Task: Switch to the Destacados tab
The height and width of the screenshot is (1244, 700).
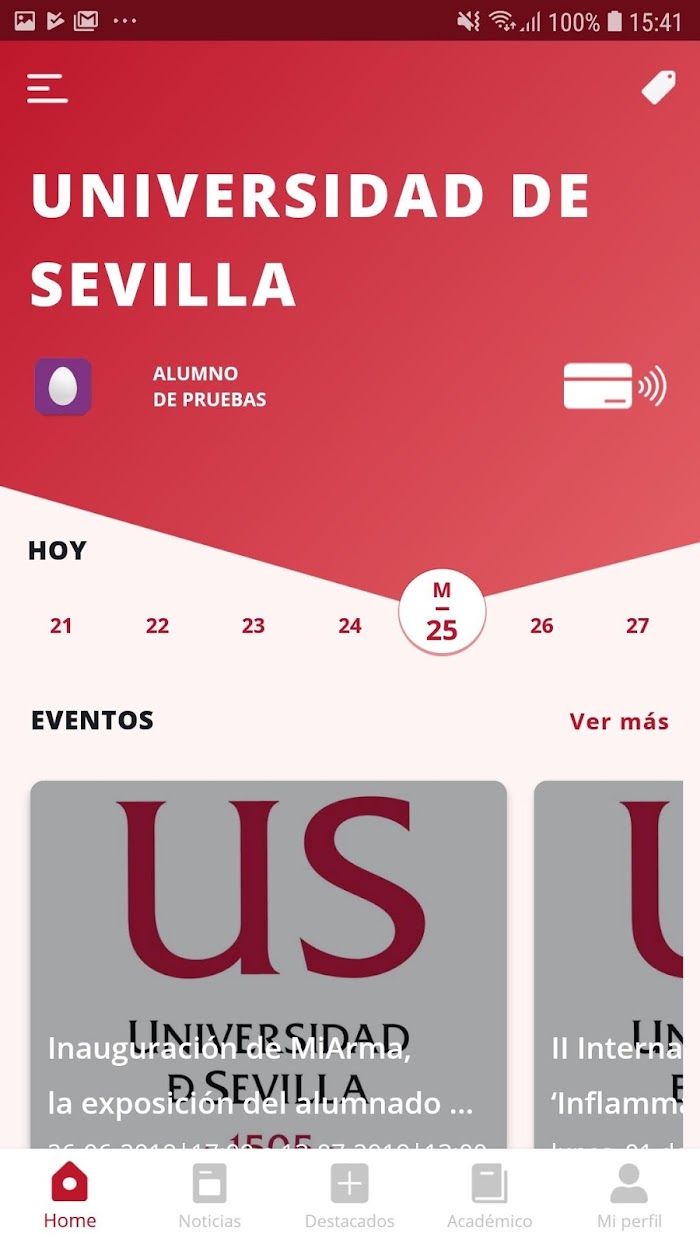Action: coord(349,1196)
